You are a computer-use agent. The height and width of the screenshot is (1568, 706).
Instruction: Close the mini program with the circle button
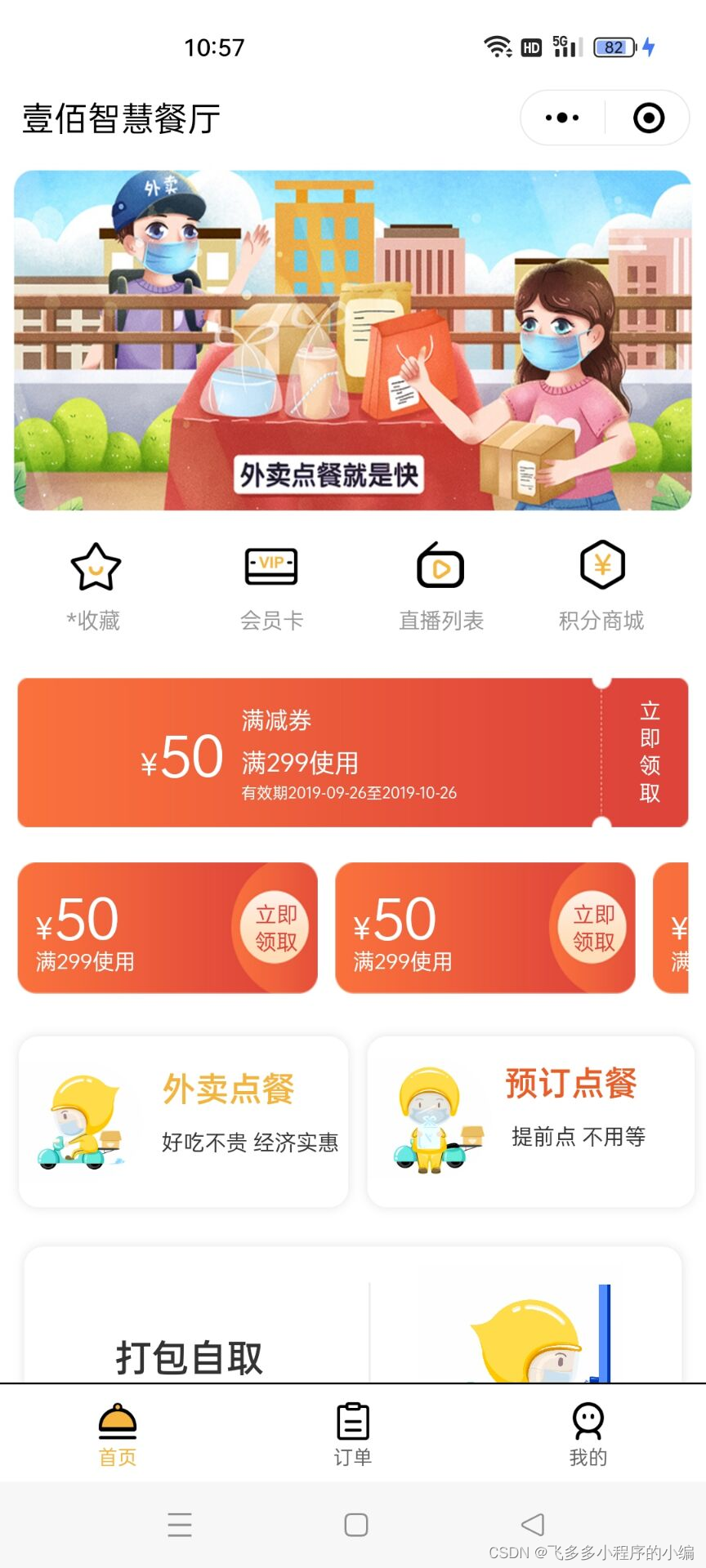649,118
